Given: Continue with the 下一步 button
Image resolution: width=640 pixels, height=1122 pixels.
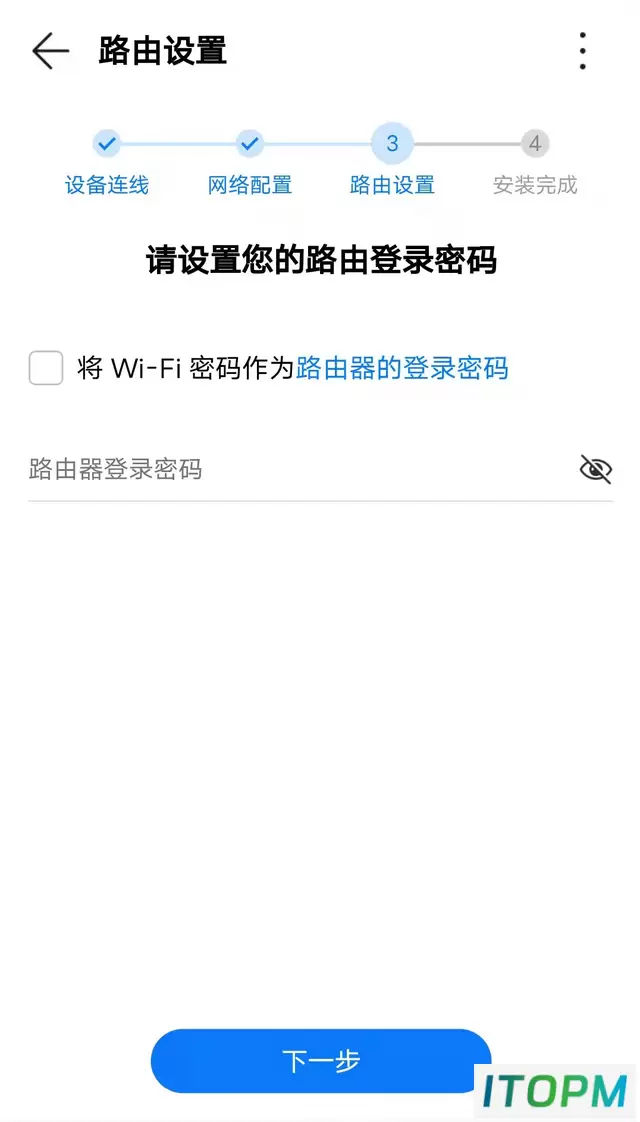Looking at the screenshot, I should tap(321, 1060).
